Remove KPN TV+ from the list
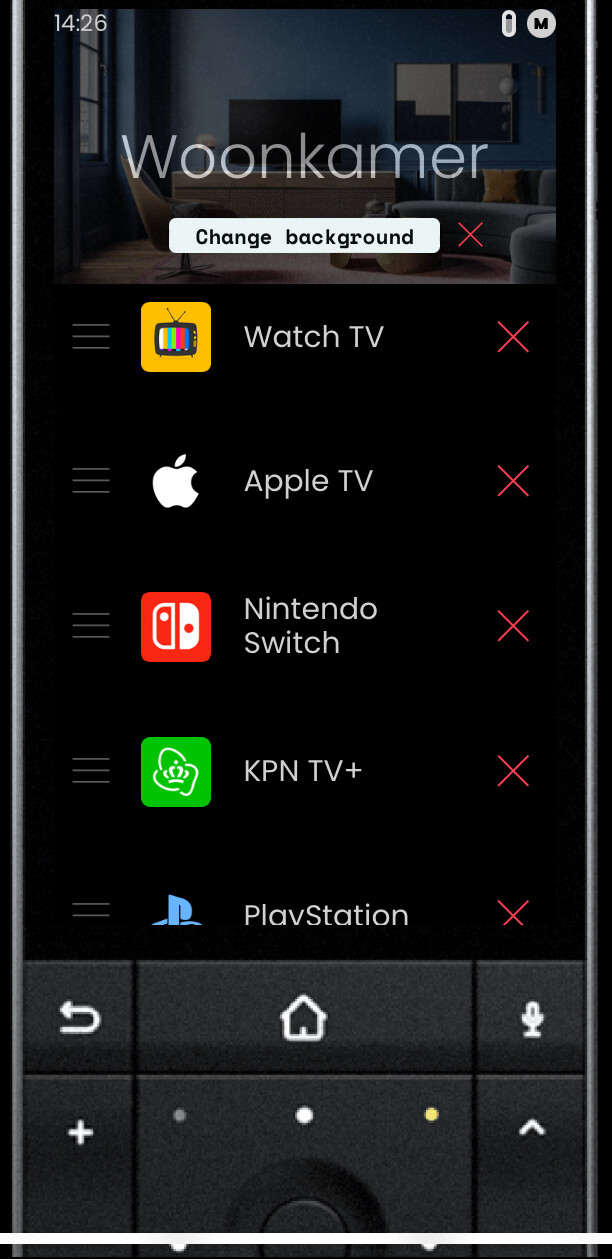 [513, 770]
